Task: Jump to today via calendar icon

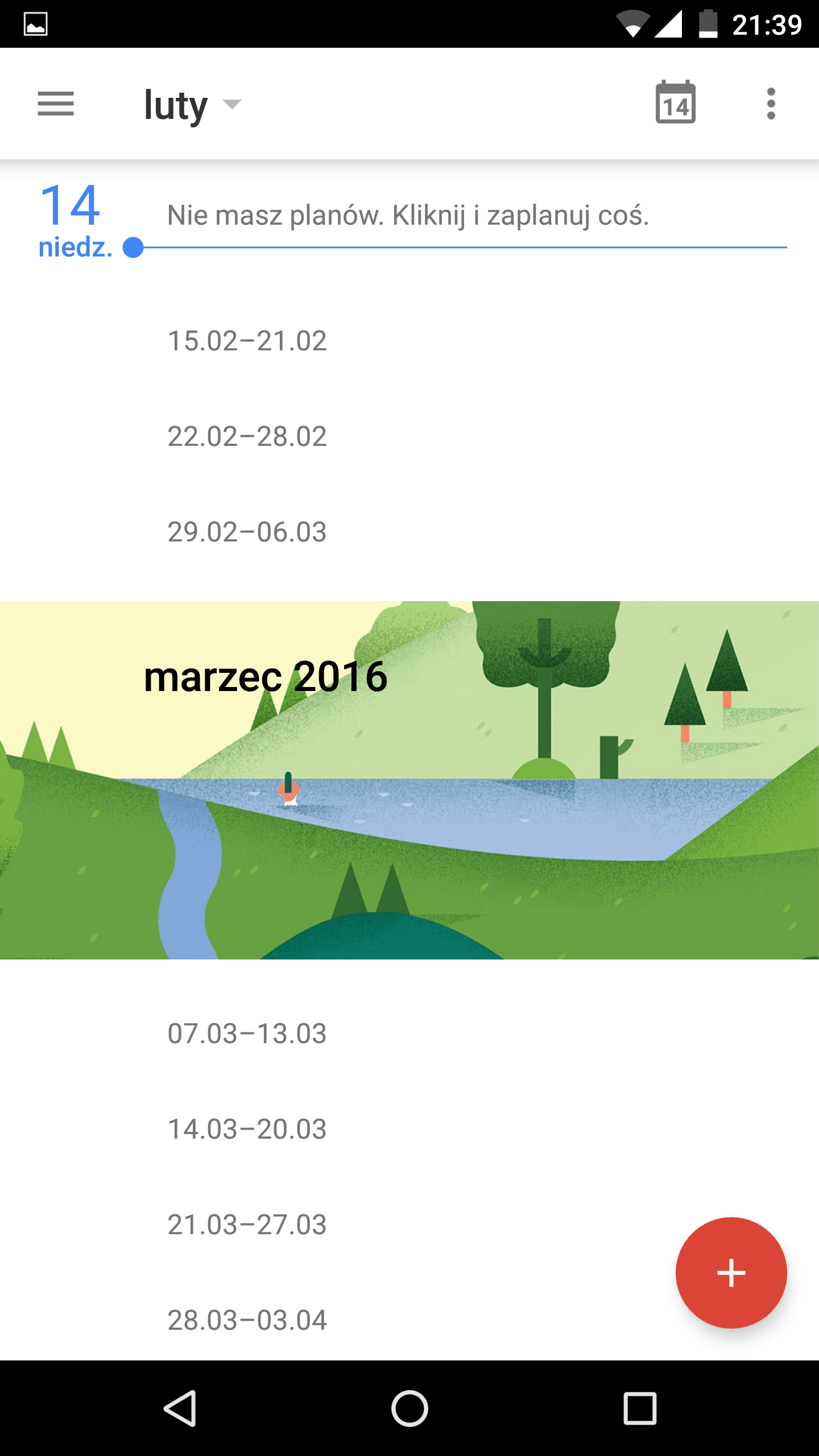Action: tap(676, 102)
